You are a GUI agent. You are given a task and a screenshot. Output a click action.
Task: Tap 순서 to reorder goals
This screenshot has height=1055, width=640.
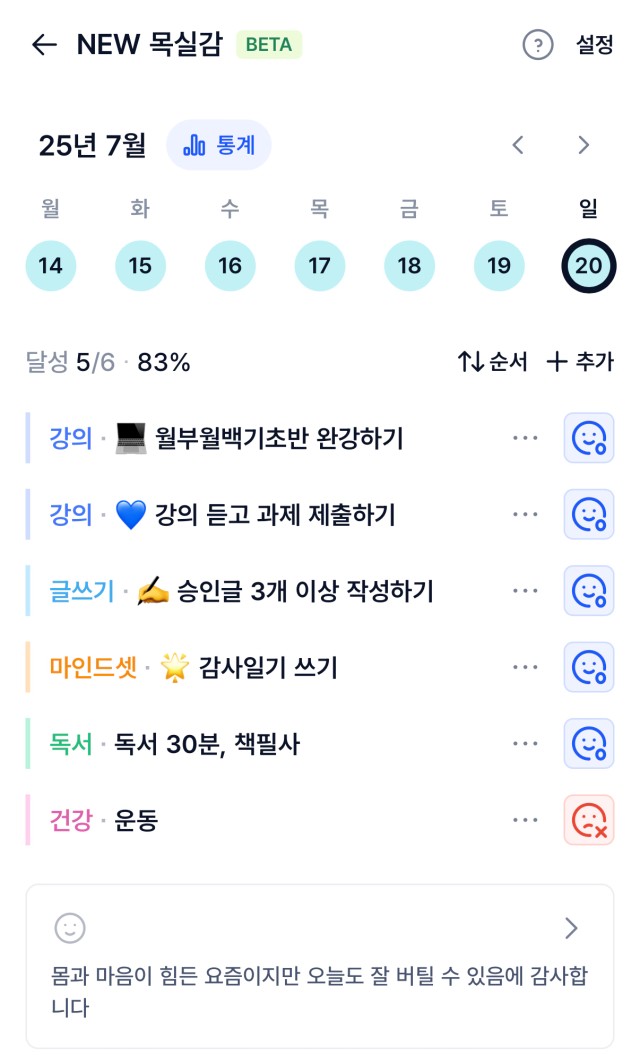493,362
